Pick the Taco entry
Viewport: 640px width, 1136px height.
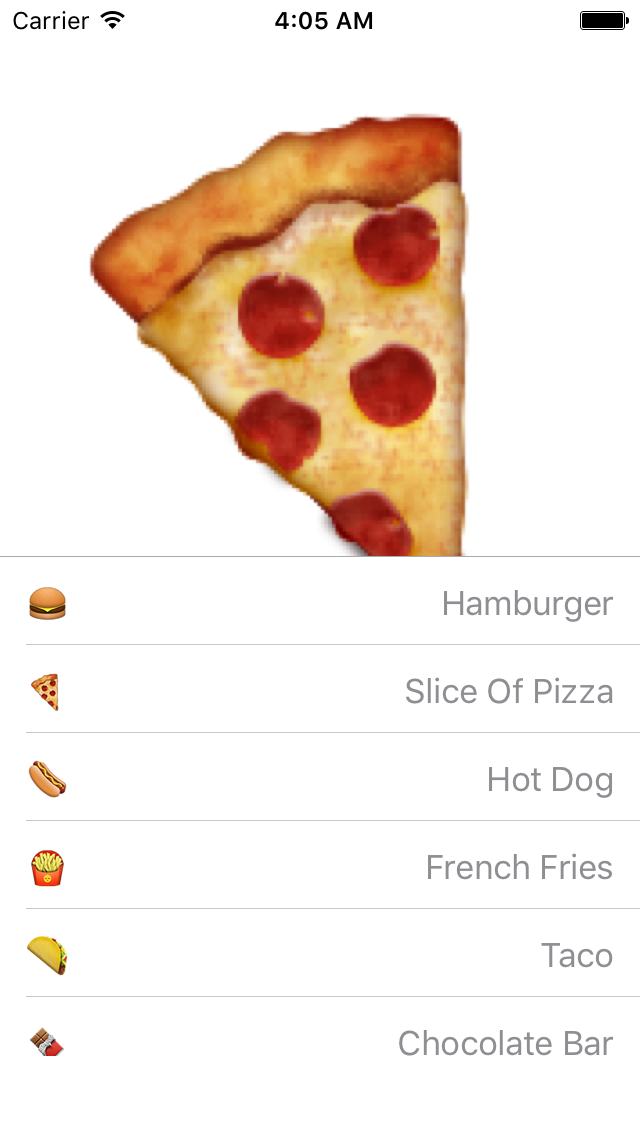tap(320, 954)
